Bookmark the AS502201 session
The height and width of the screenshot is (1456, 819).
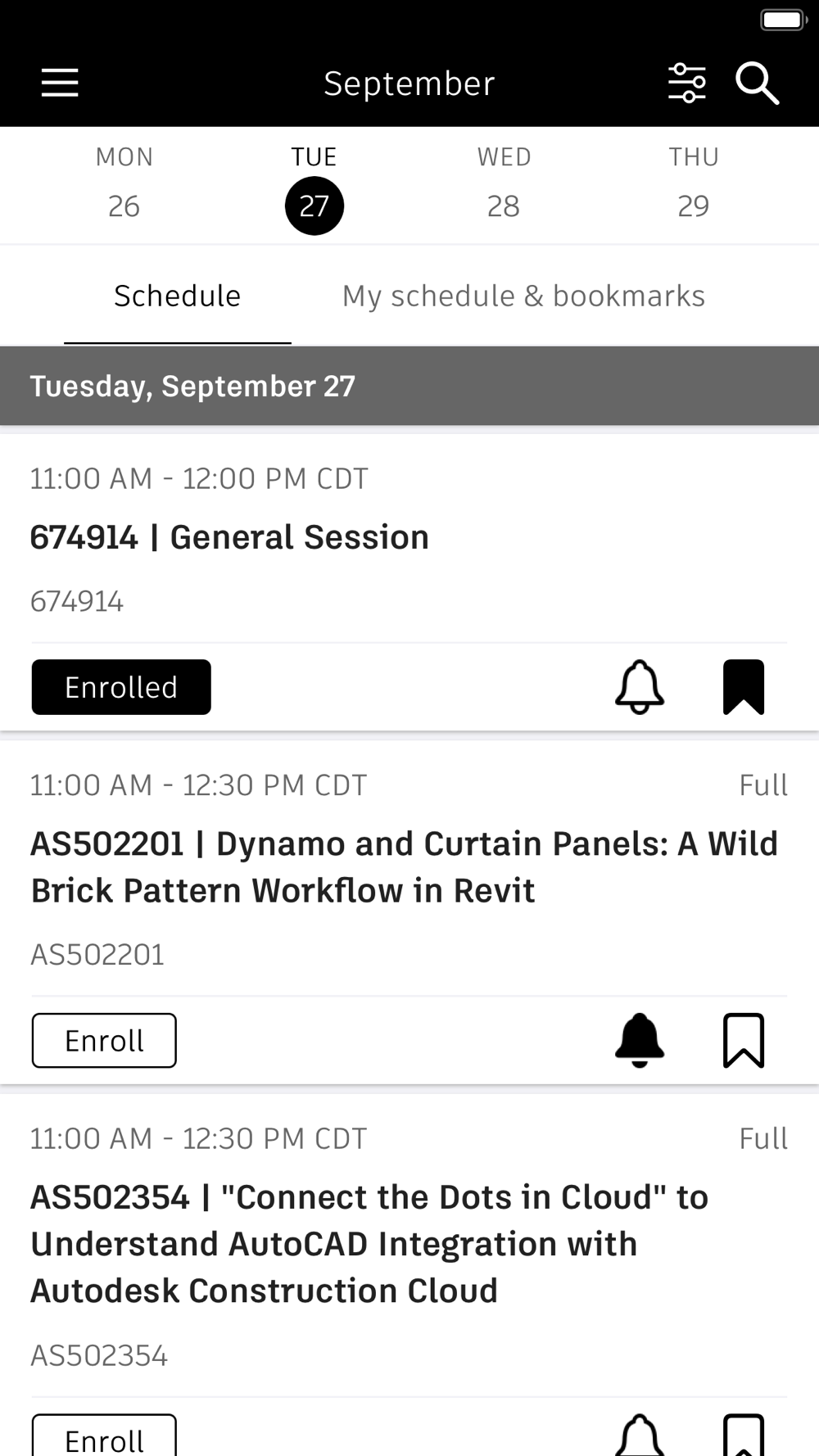(x=744, y=1041)
